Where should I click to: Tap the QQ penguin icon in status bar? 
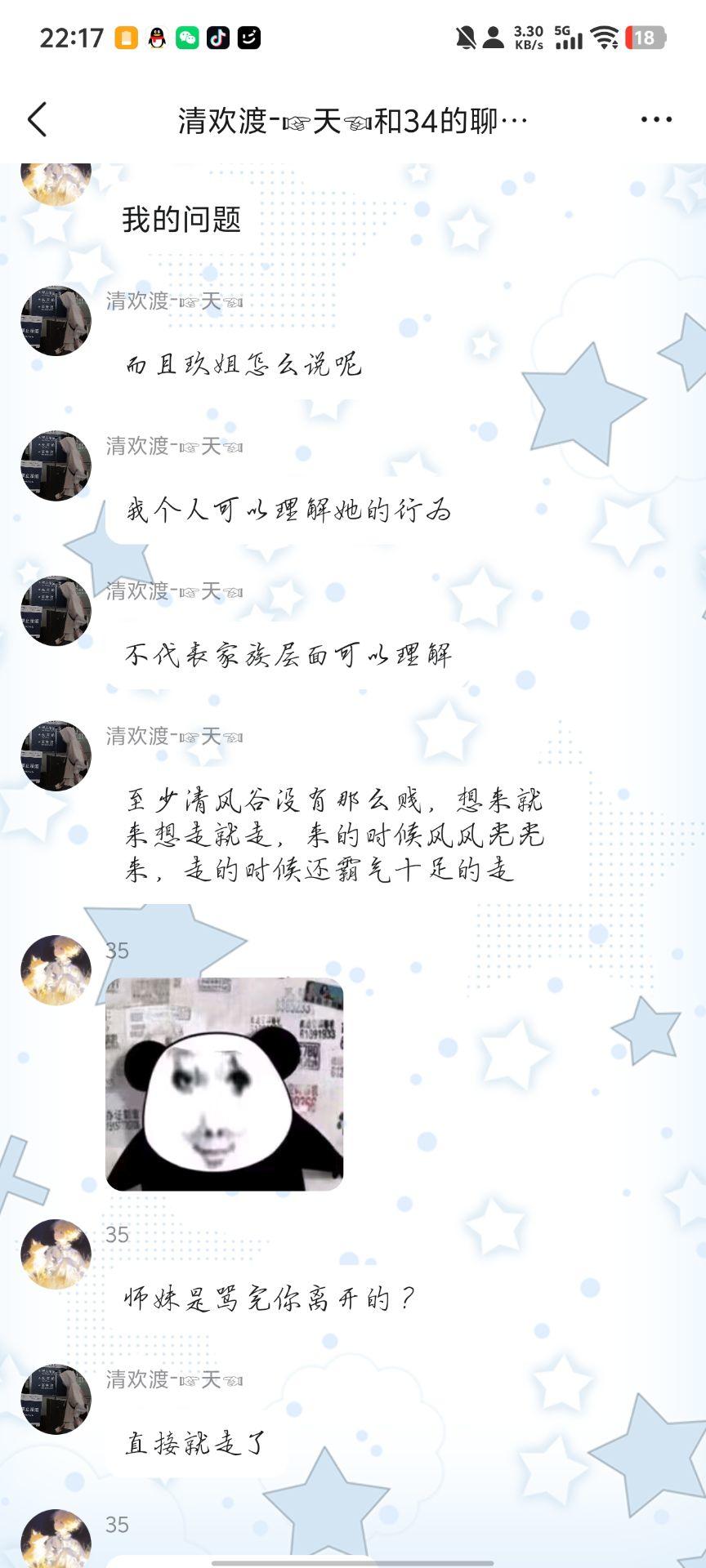(155, 36)
